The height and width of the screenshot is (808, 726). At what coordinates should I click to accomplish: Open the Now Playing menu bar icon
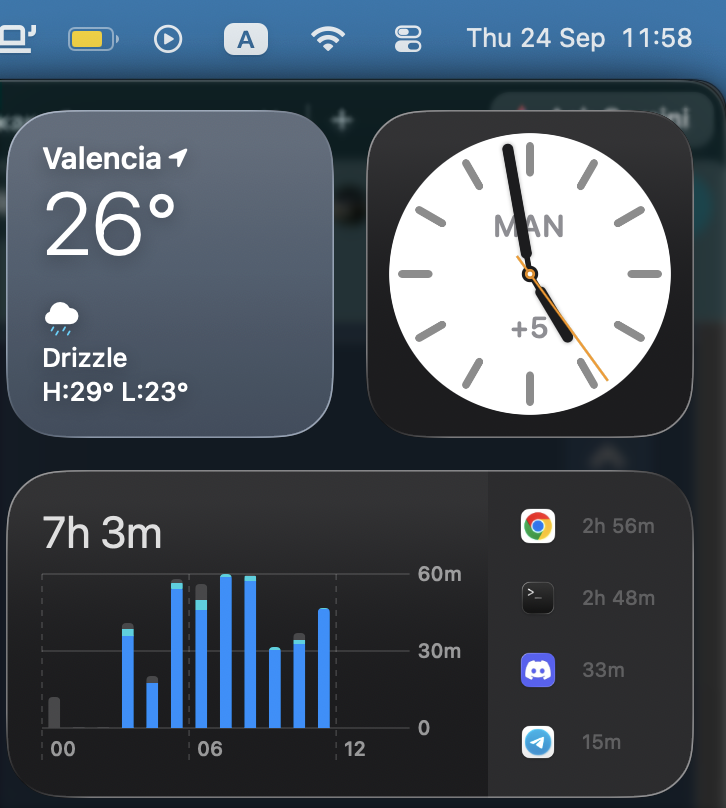[168, 39]
